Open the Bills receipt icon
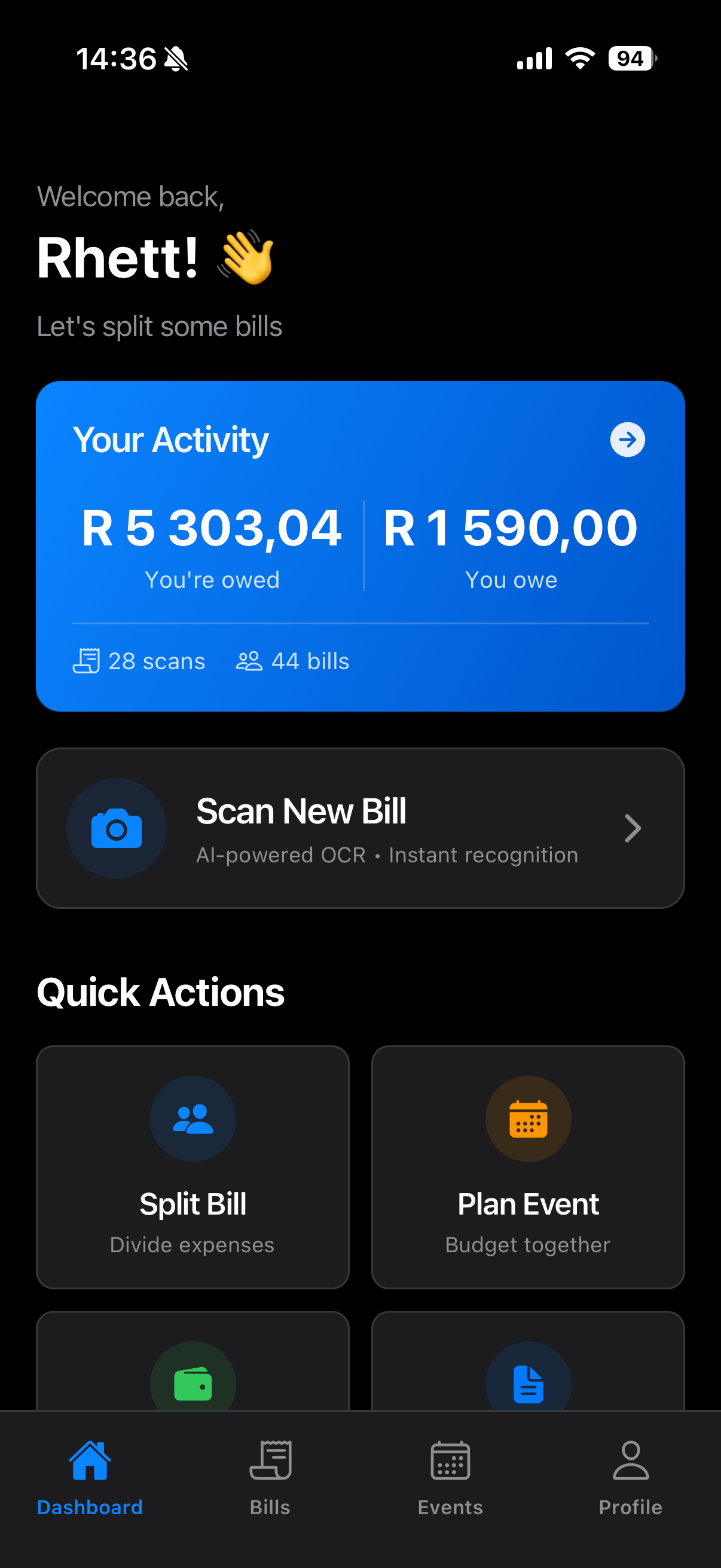The width and height of the screenshot is (721, 1568). pyautogui.click(x=270, y=1461)
